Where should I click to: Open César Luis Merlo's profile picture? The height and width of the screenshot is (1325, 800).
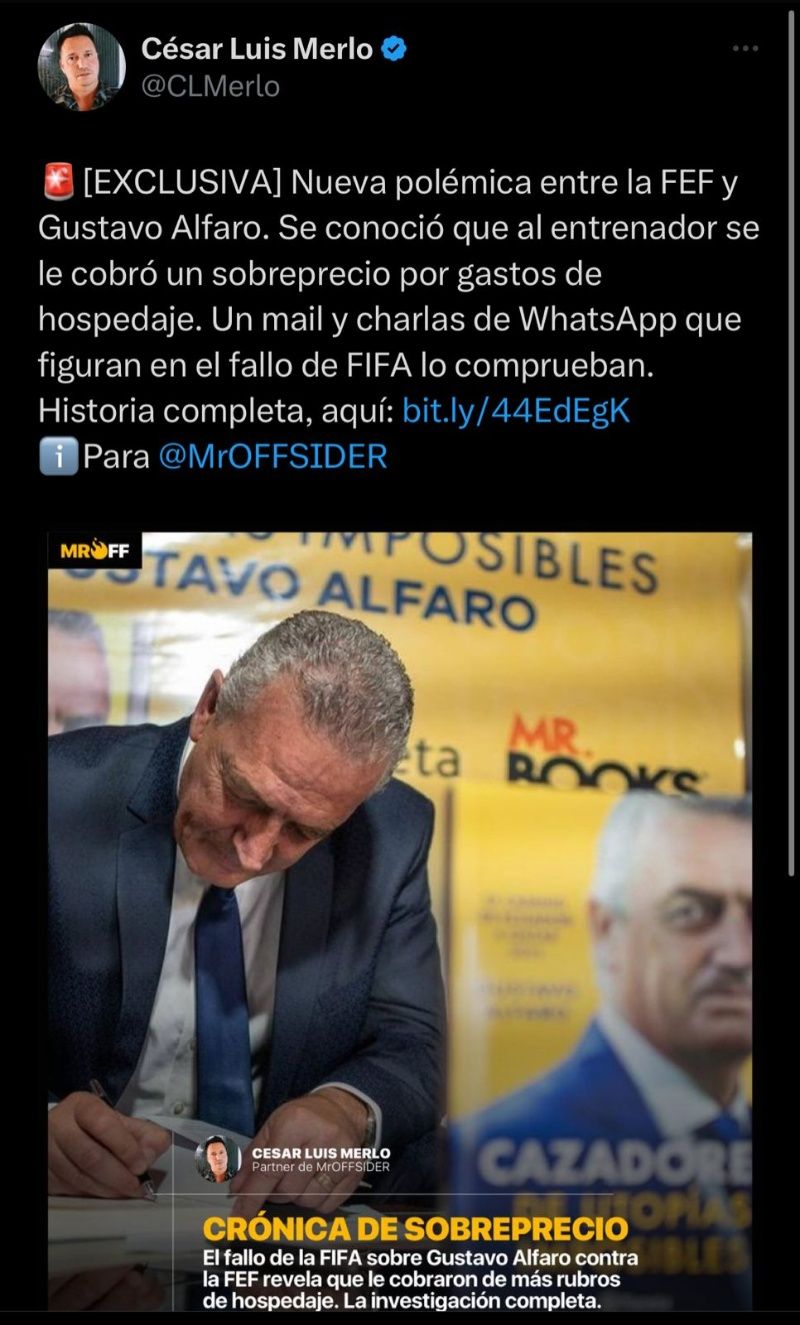[x=81, y=67]
